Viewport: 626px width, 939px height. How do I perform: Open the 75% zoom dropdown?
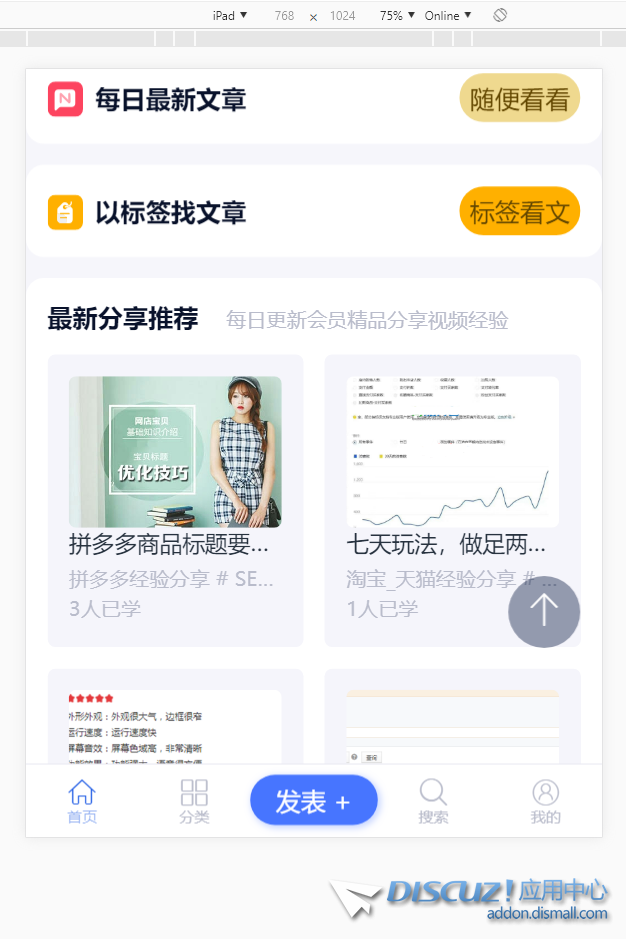[397, 15]
